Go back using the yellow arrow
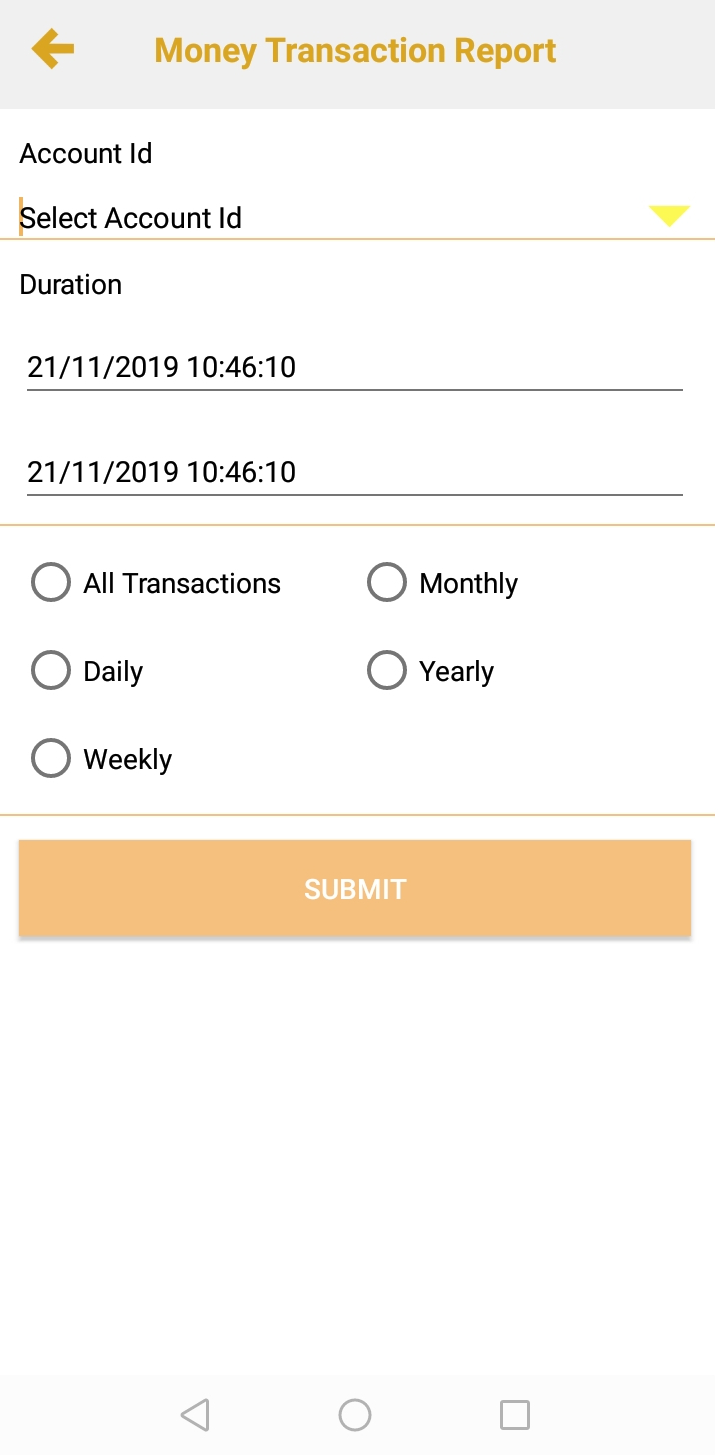715x1455 pixels. (53, 49)
